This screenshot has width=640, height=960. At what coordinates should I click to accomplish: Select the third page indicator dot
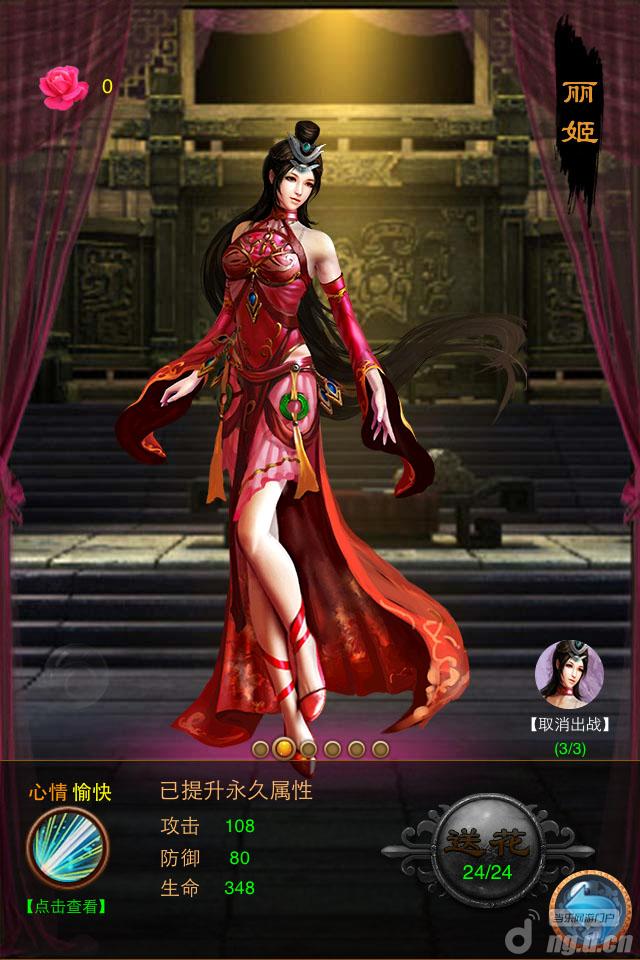click(309, 748)
